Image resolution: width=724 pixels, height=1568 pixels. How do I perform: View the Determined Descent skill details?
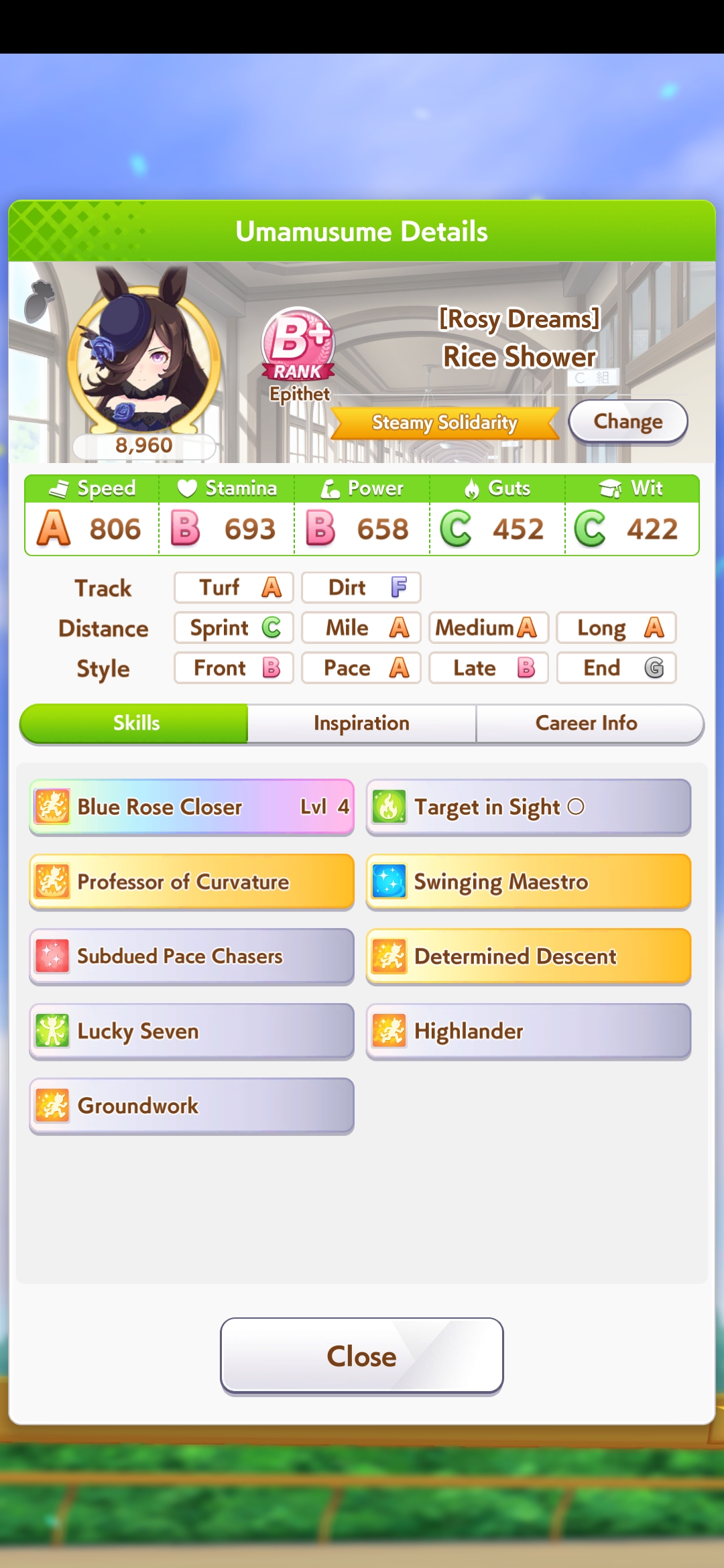click(x=528, y=956)
